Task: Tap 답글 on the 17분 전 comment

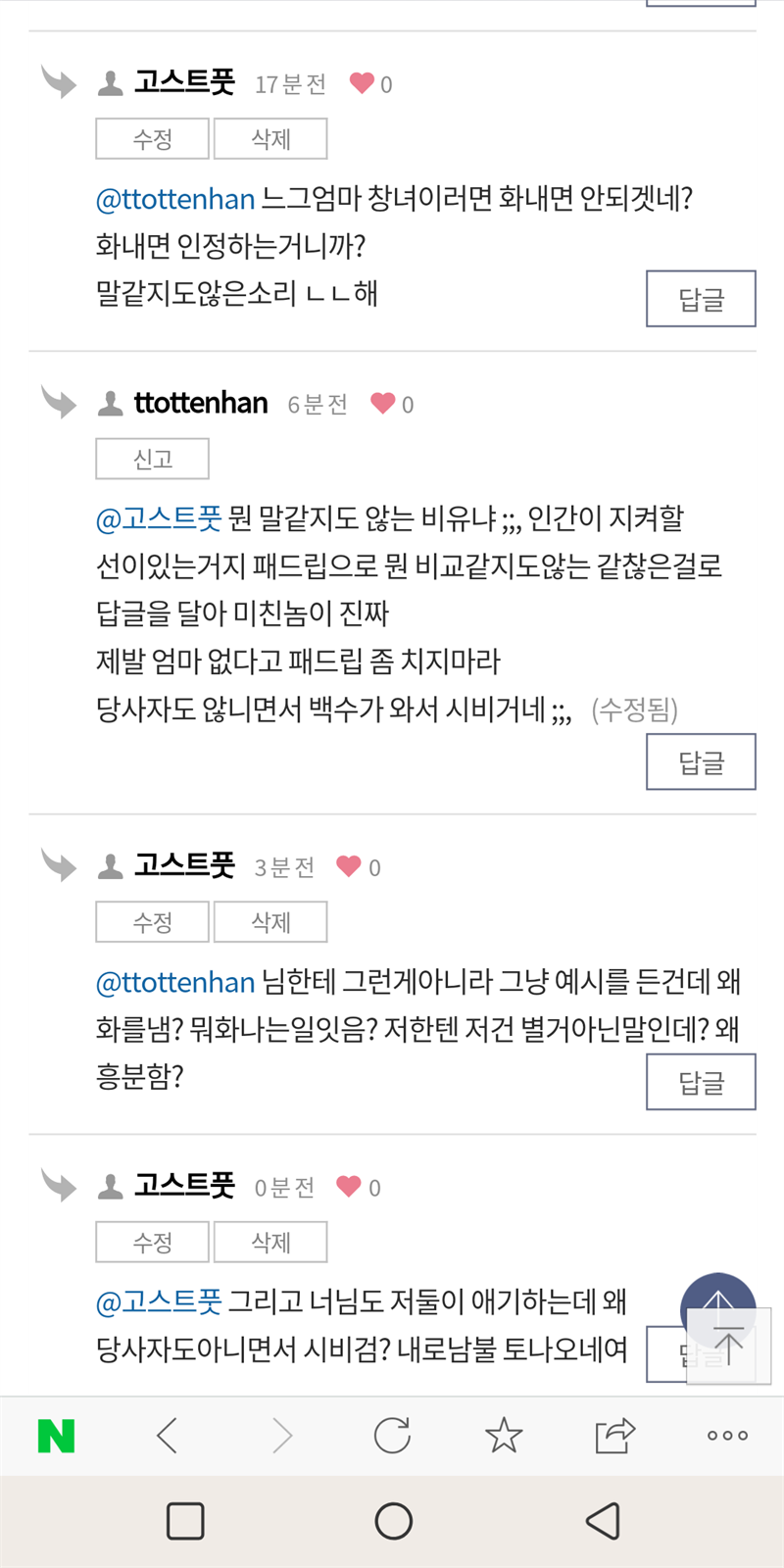Action: tap(701, 299)
